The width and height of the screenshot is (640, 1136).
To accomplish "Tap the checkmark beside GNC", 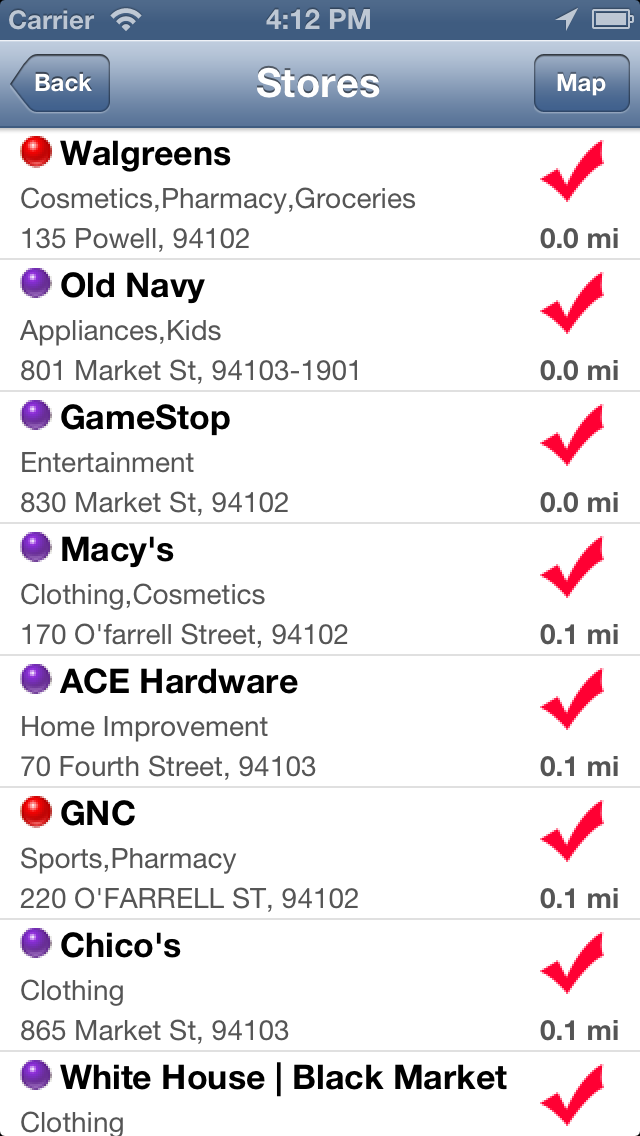I will point(573,831).
